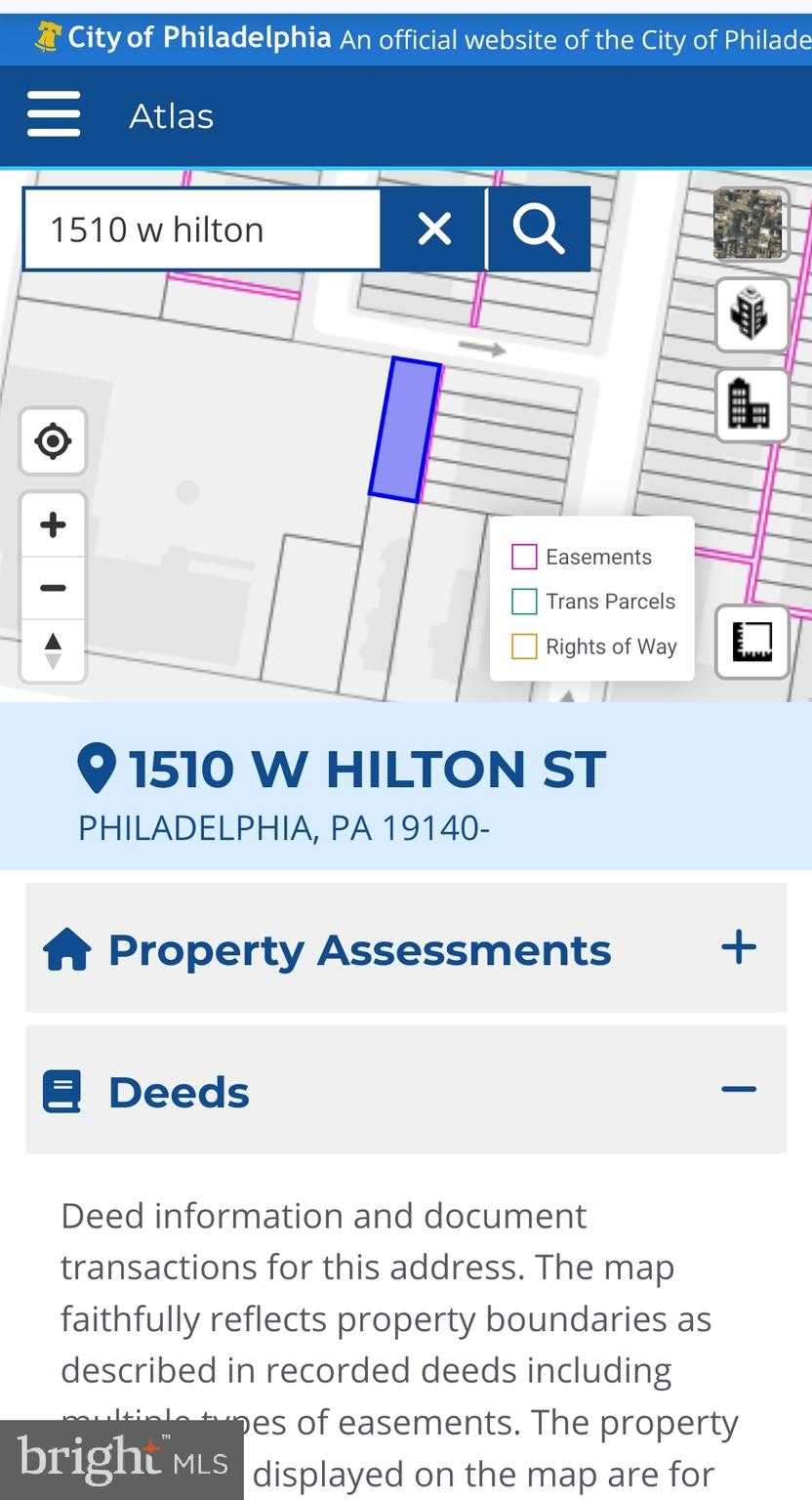The image size is (812, 1500).
Task: Open the 3D building view tool
Action: tap(751, 314)
